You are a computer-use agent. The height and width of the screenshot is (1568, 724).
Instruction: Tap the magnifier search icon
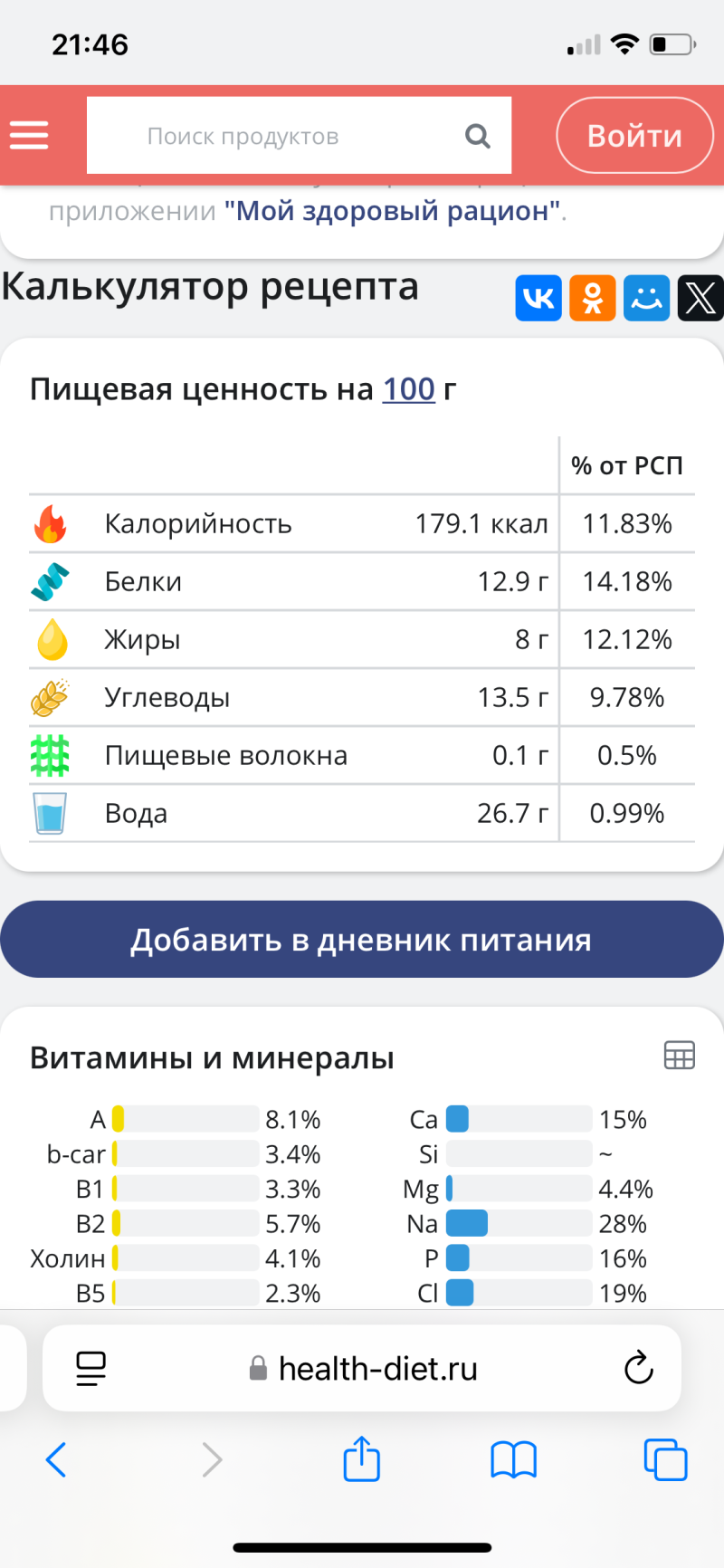coord(478,136)
